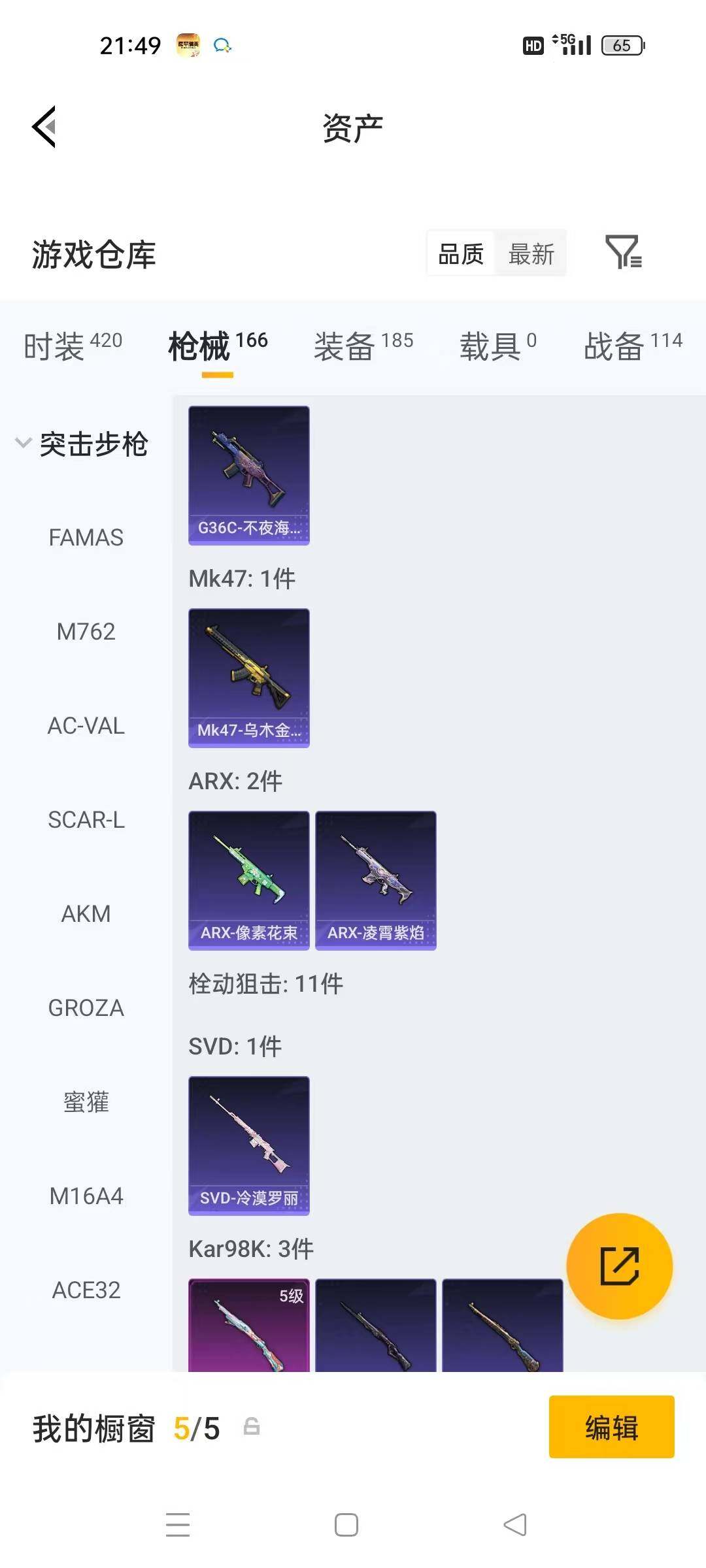Screen dimensions: 706x1568
Task: Select GROZA in the weapon sidebar
Action: (x=86, y=1008)
